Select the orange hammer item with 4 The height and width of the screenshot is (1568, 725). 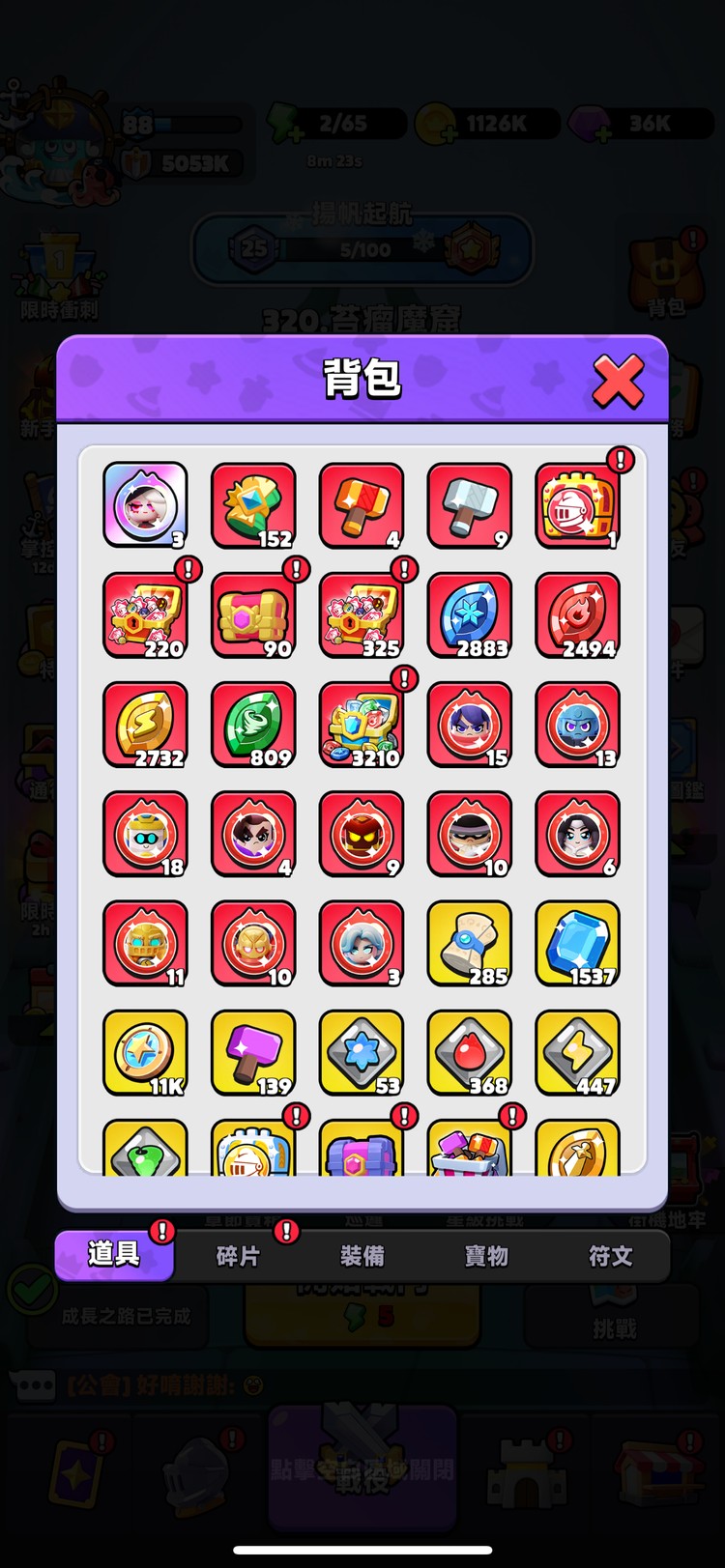[362, 506]
